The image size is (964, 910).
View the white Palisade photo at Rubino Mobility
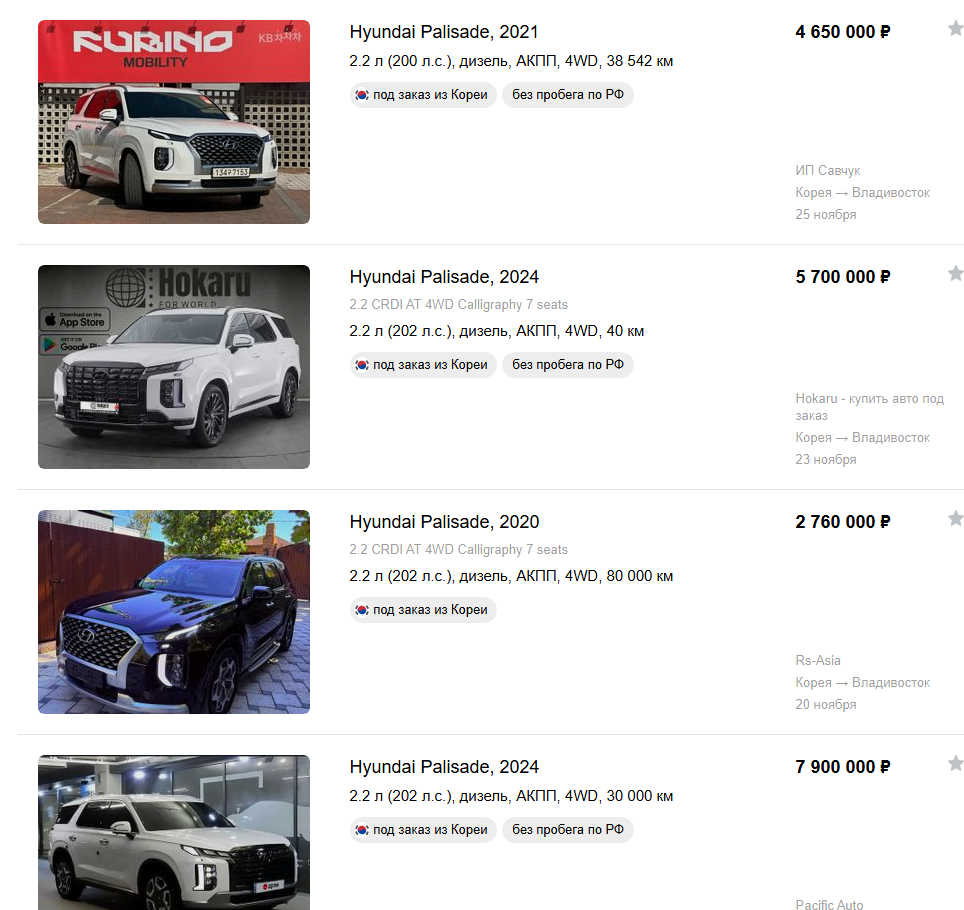174,122
